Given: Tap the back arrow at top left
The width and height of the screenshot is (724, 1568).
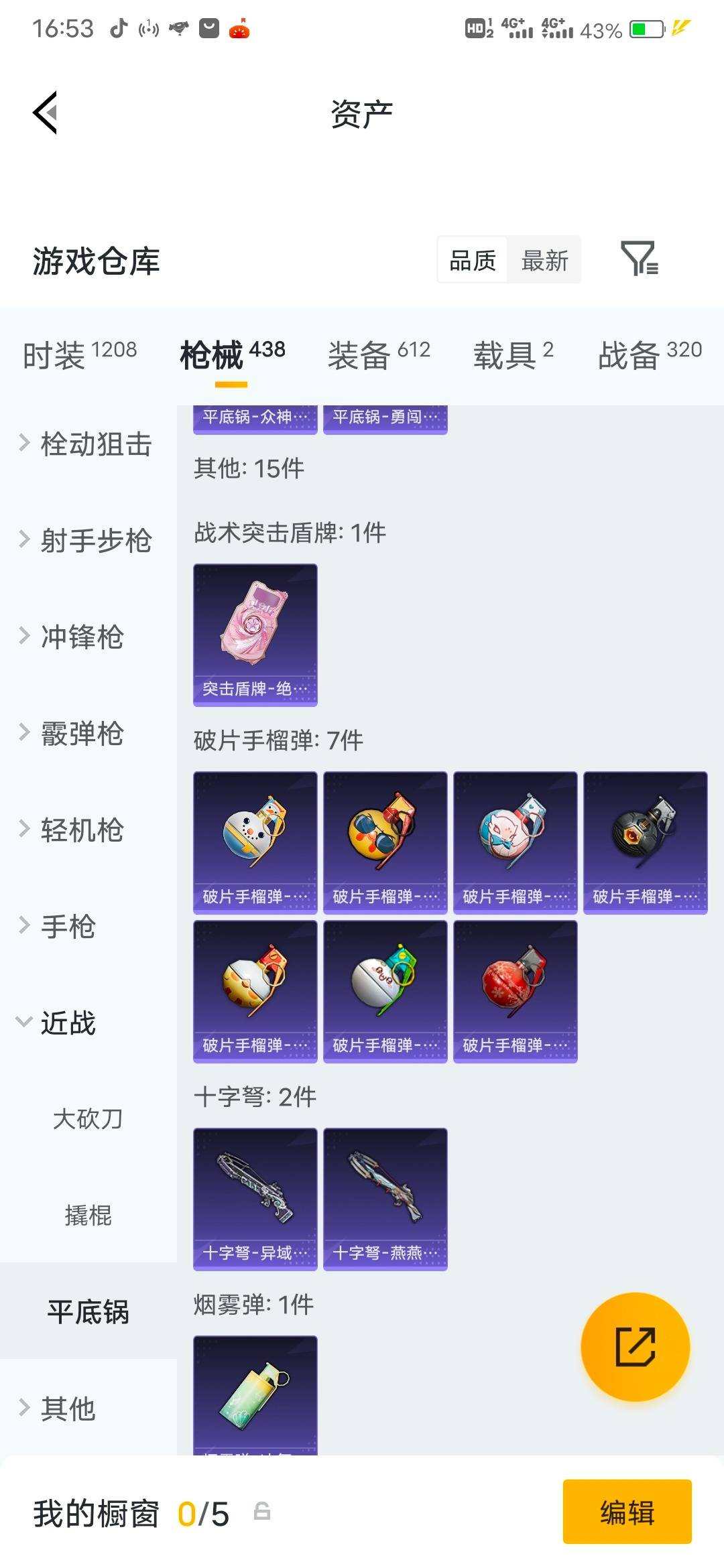Looking at the screenshot, I should [44, 113].
